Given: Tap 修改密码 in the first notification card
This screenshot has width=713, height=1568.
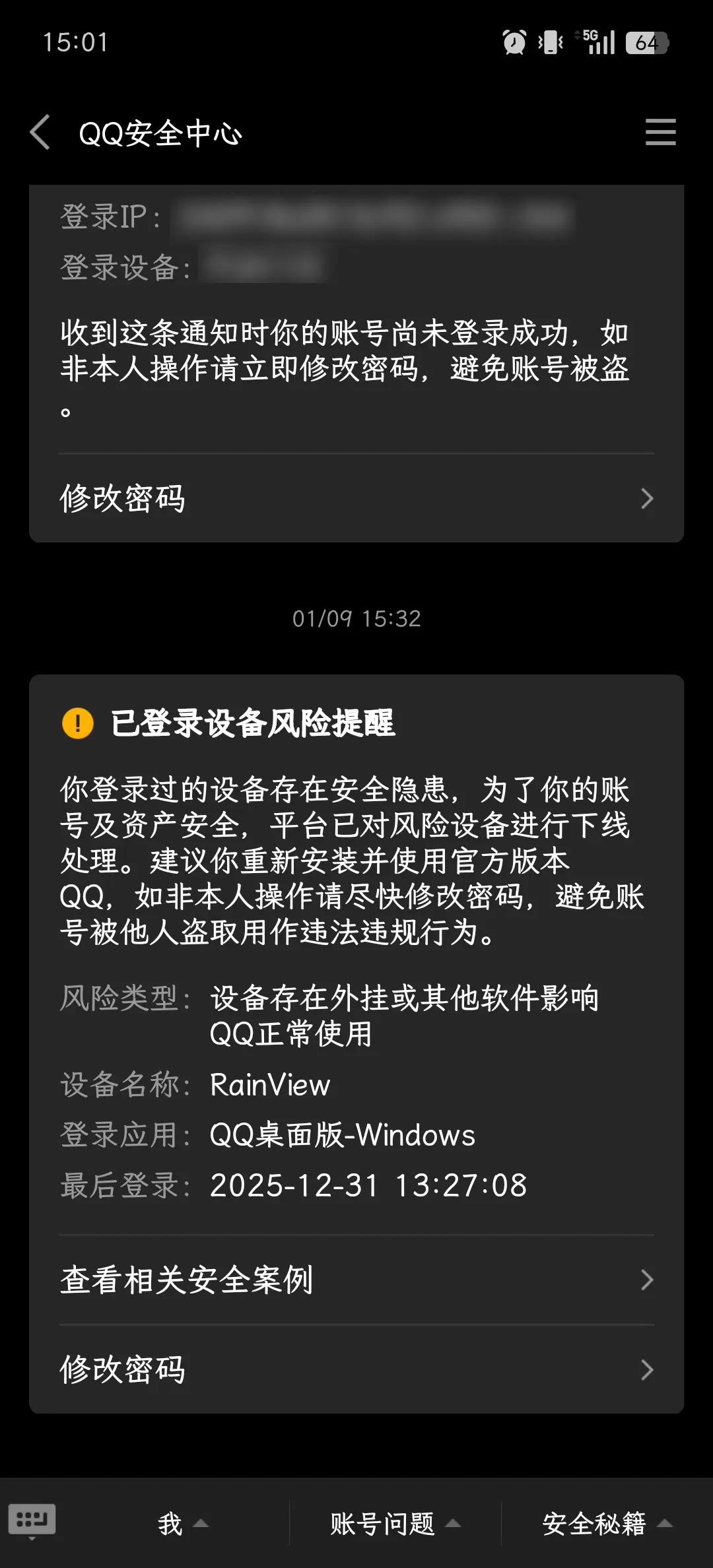Looking at the screenshot, I should [x=123, y=498].
